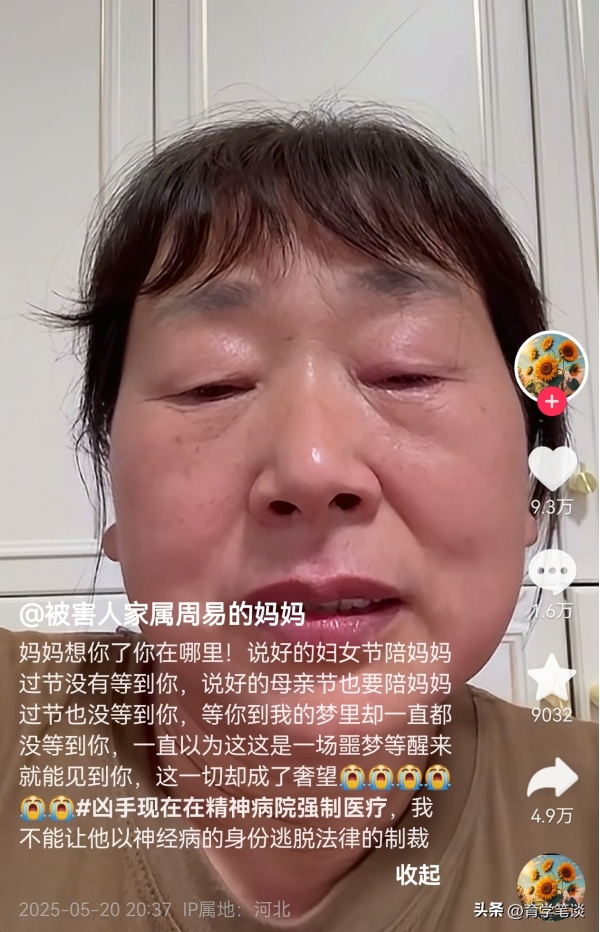Image resolution: width=600 pixels, height=932 pixels.
Task: Collapse the caption with 收起
Action: 418,874
